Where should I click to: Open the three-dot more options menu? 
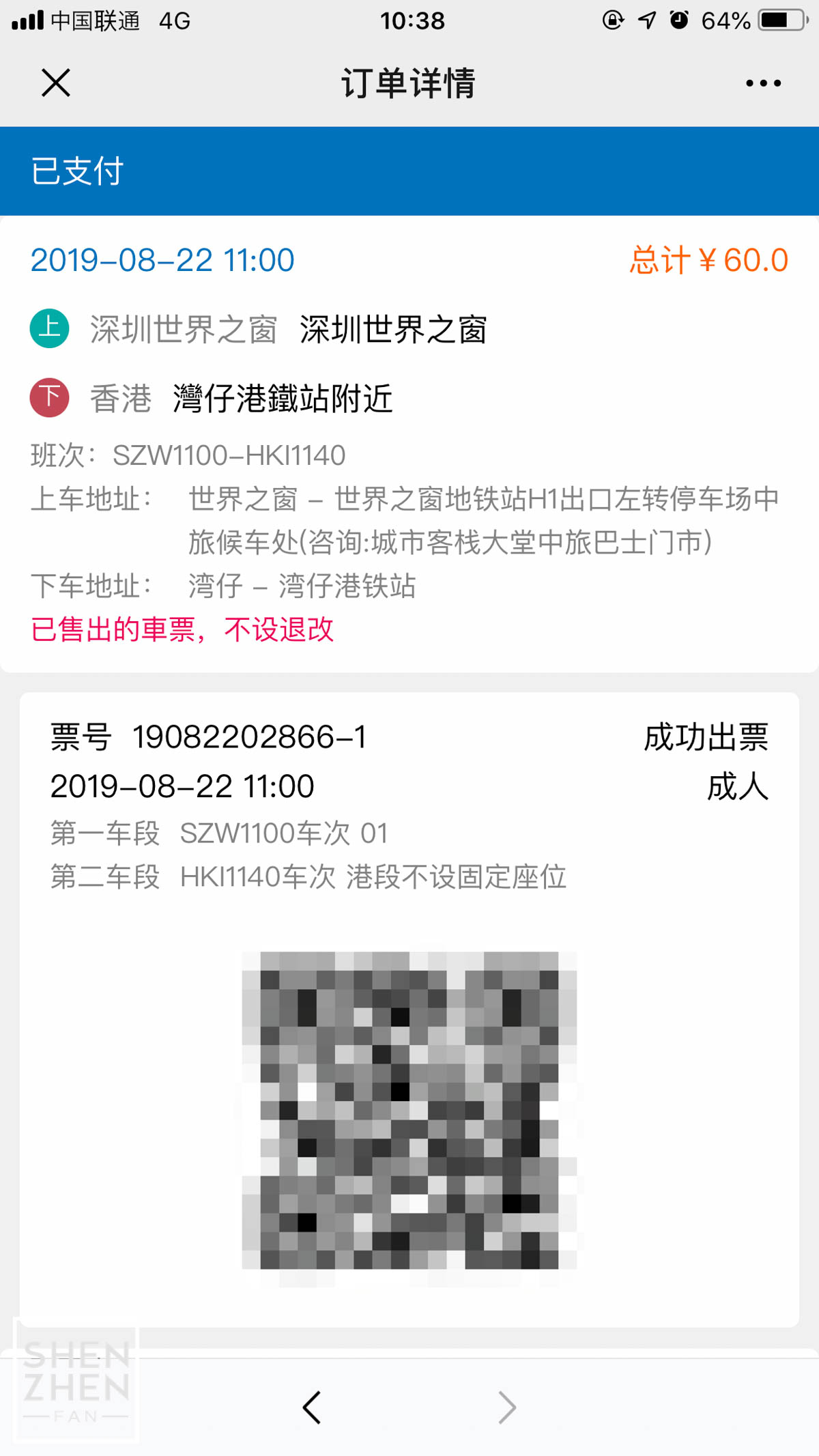763,83
